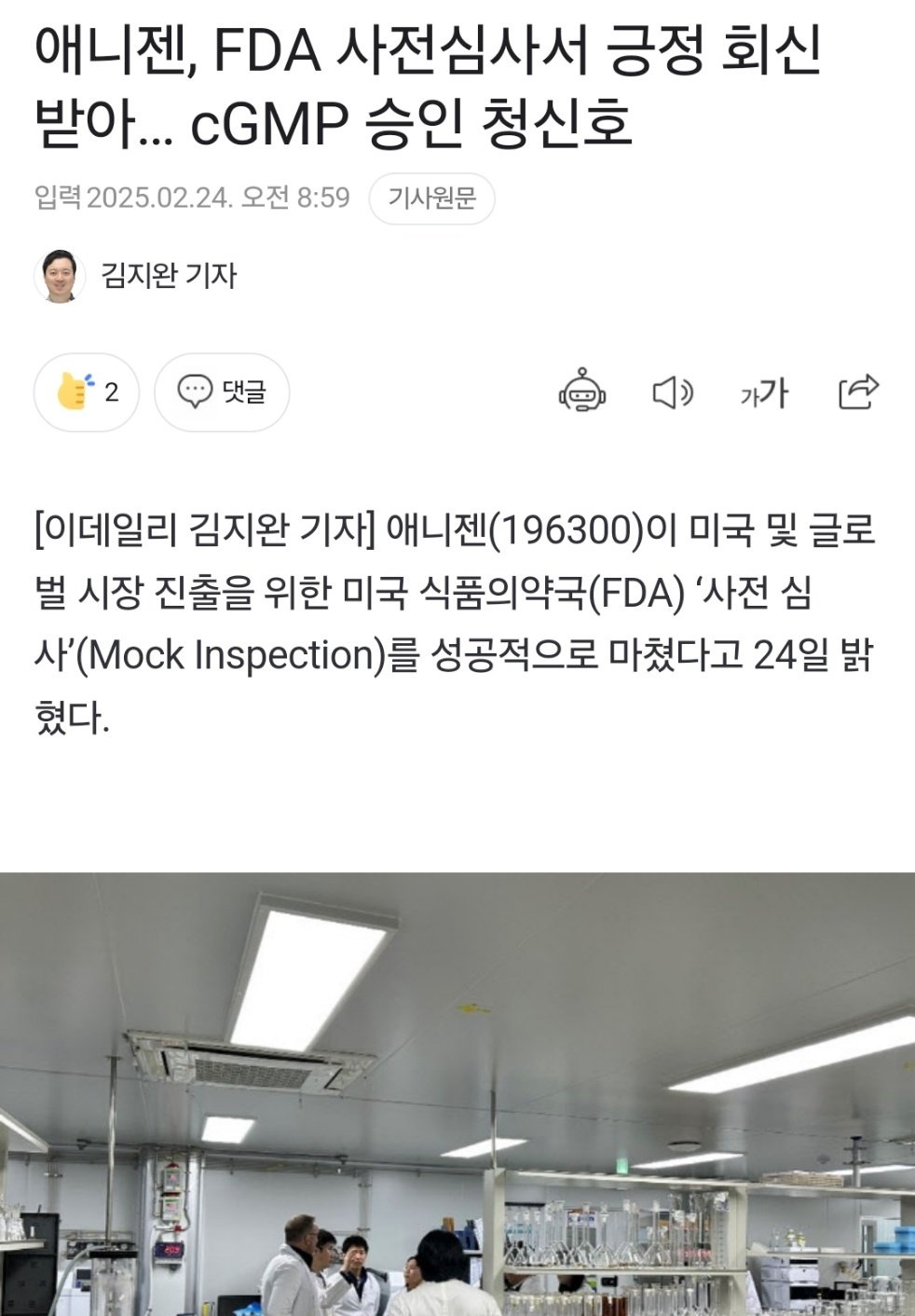Screen dimensions: 915x1316
Task: Share this article
Action: (x=857, y=392)
